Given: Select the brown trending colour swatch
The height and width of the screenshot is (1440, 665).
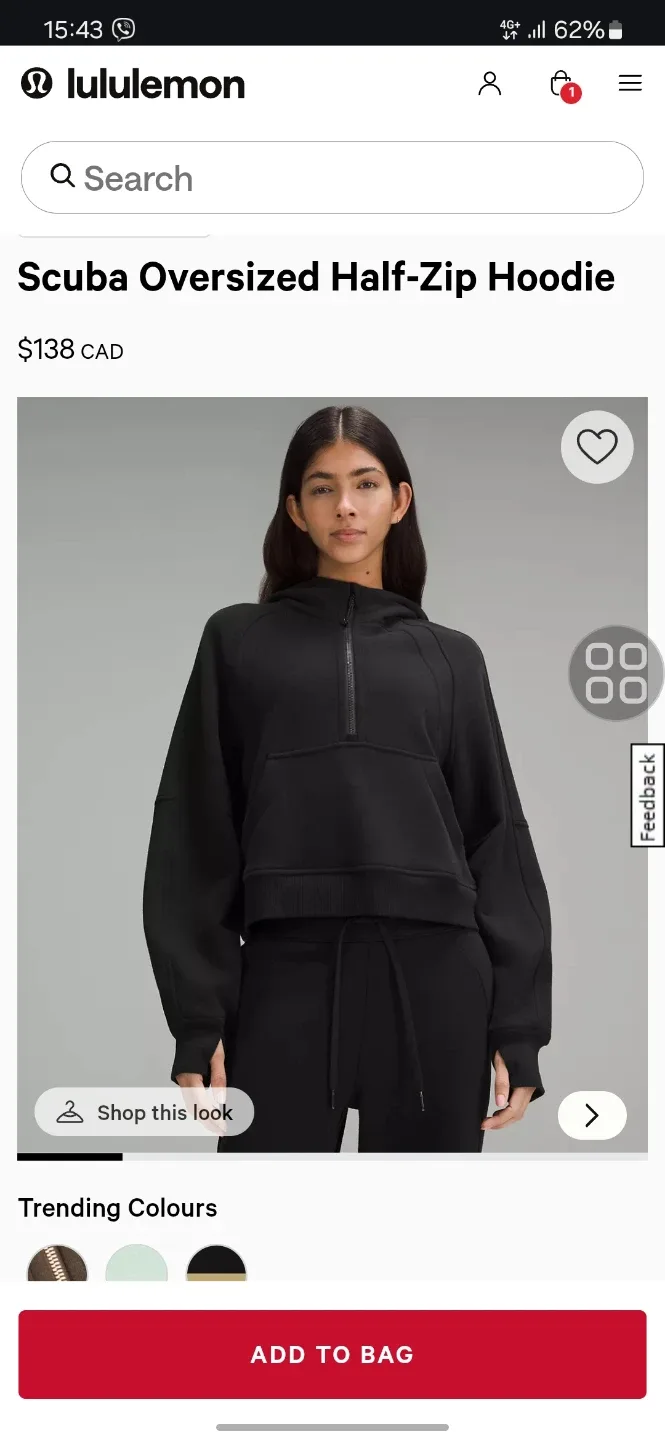Looking at the screenshot, I should pyautogui.click(x=57, y=1265).
